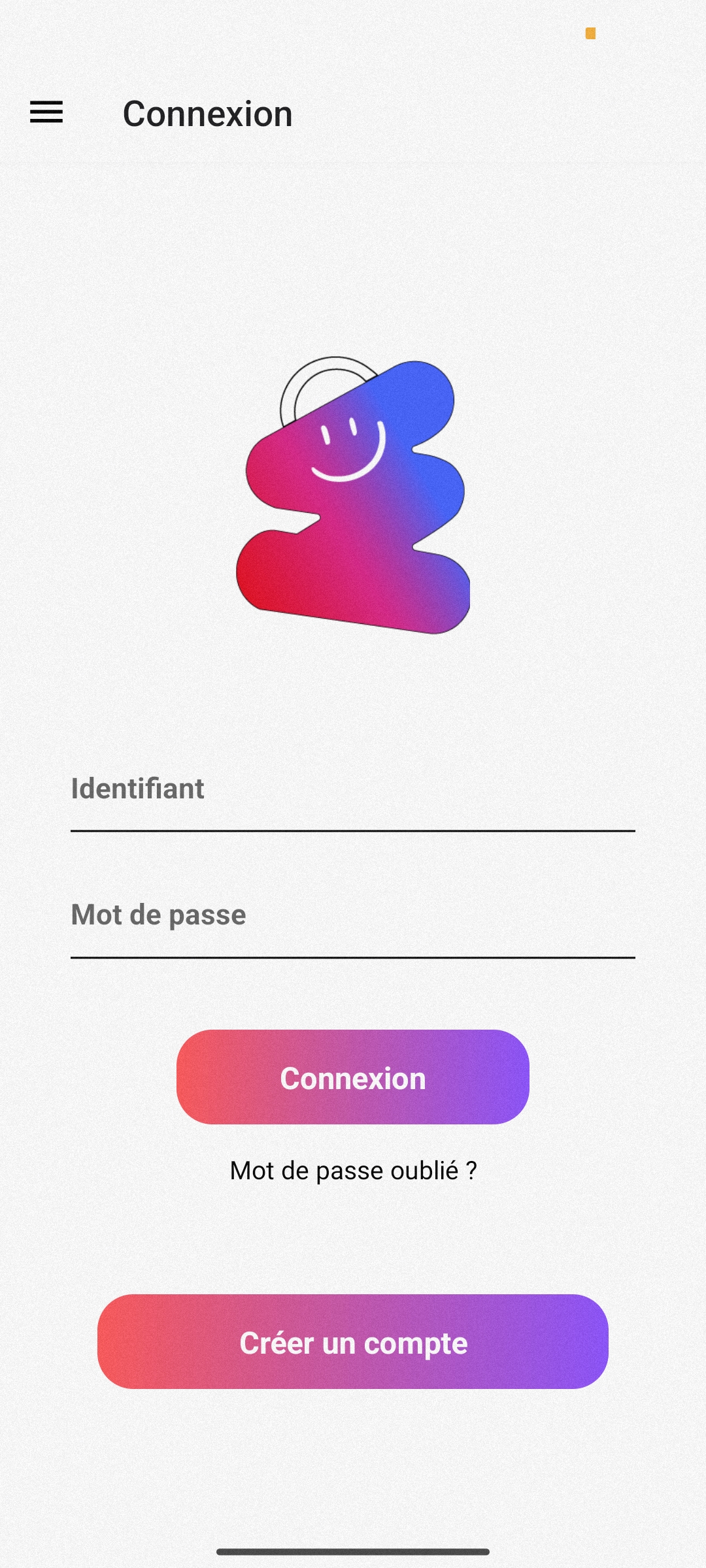
Task: Select Créer un compte
Action: 353,1342
